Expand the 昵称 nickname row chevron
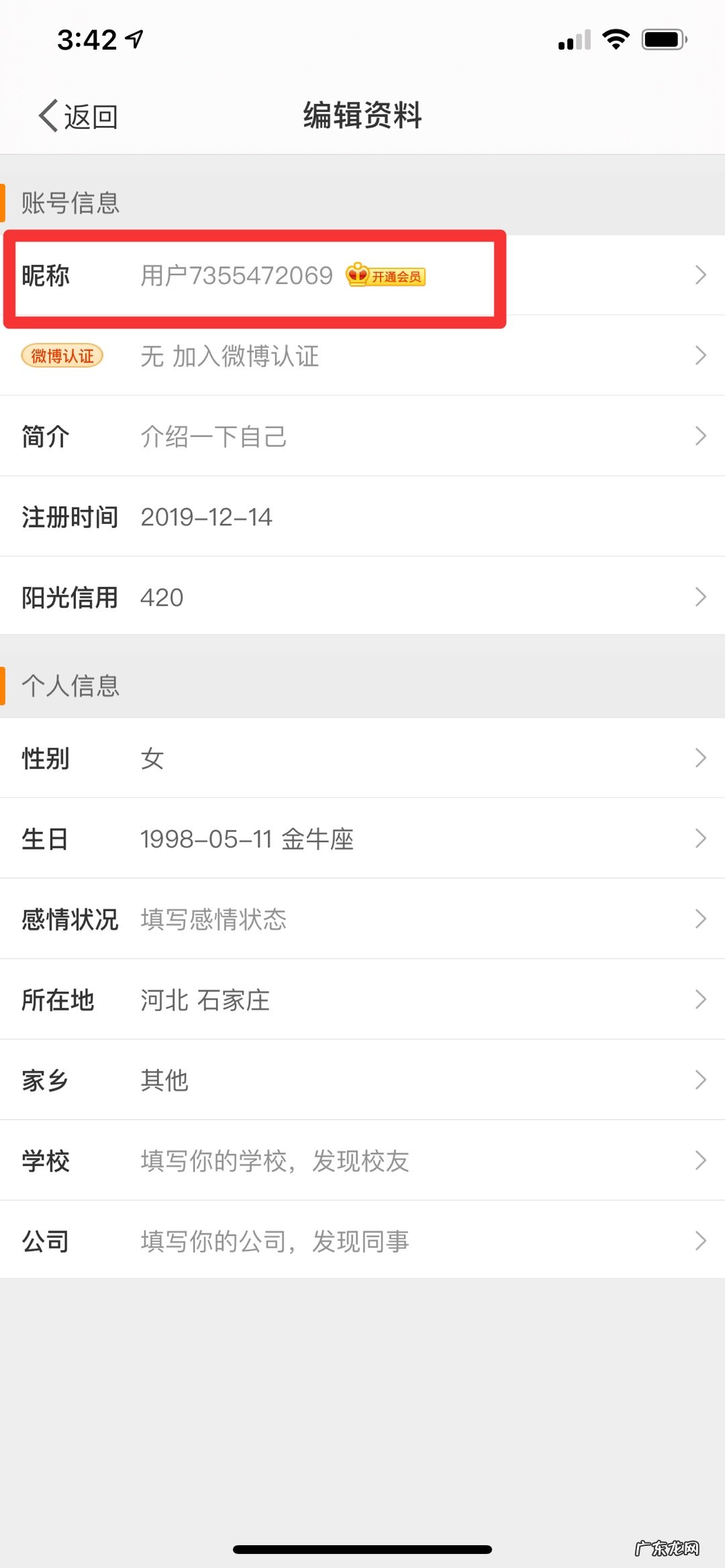 click(x=700, y=274)
